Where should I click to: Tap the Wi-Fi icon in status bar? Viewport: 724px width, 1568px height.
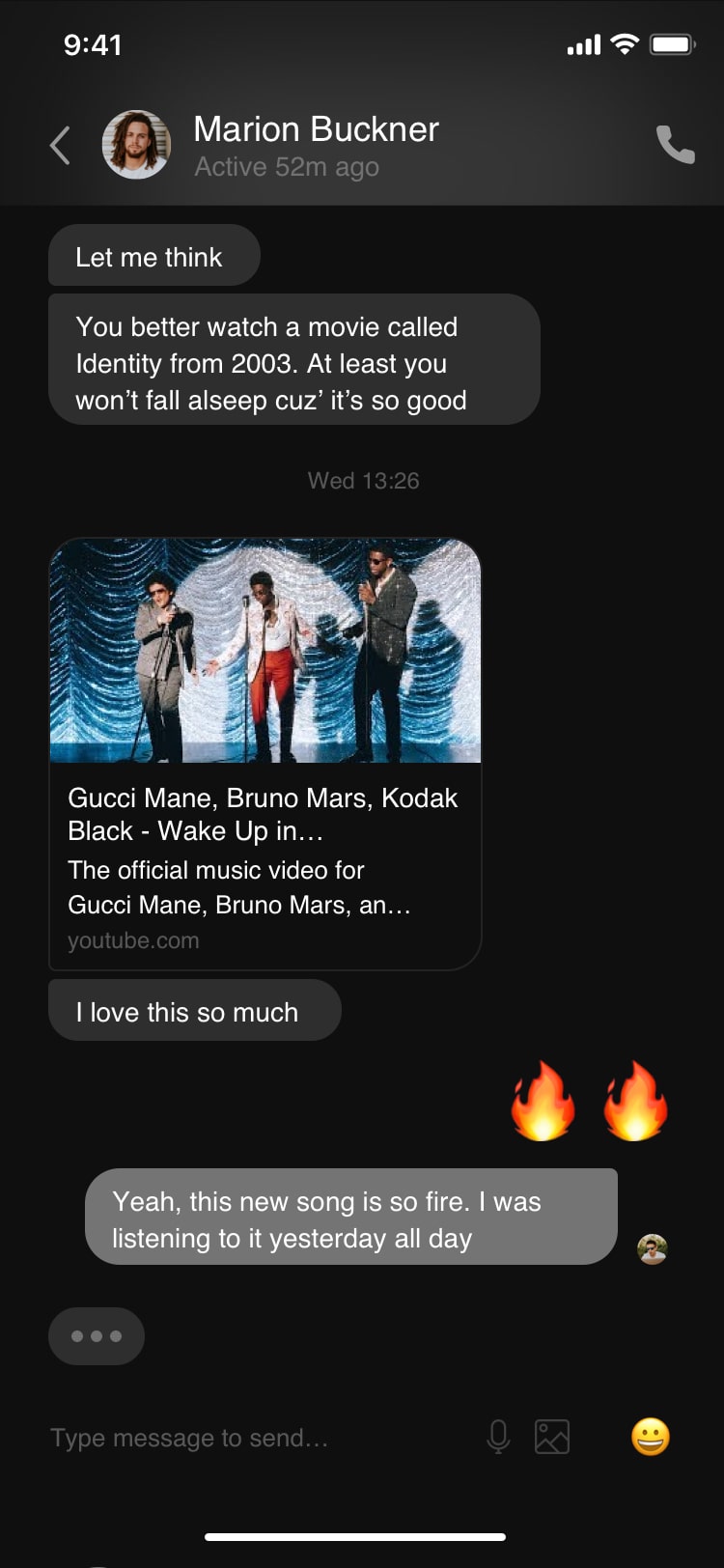[x=626, y=42]
